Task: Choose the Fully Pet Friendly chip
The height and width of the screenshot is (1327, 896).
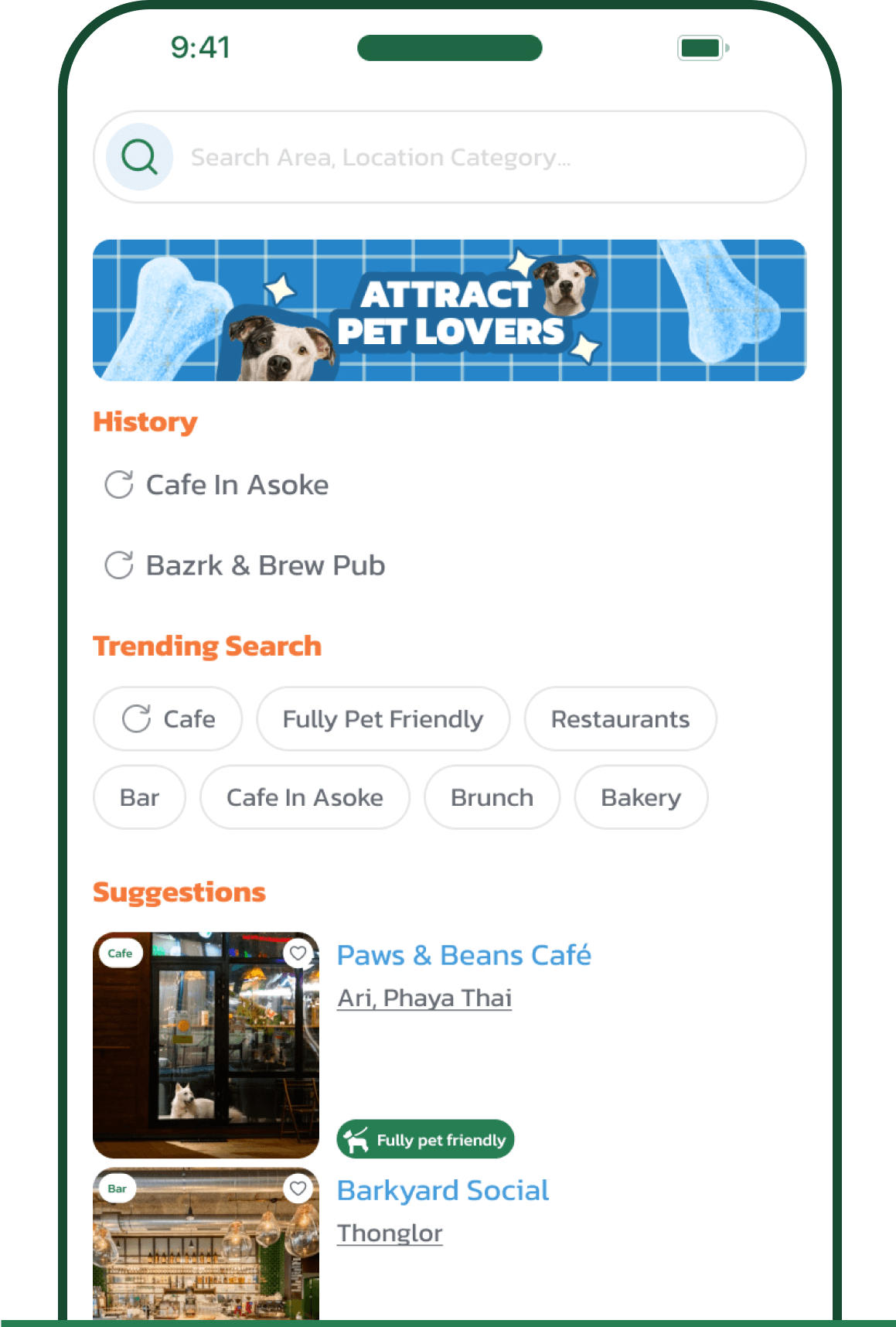Action: click(383, 719)
